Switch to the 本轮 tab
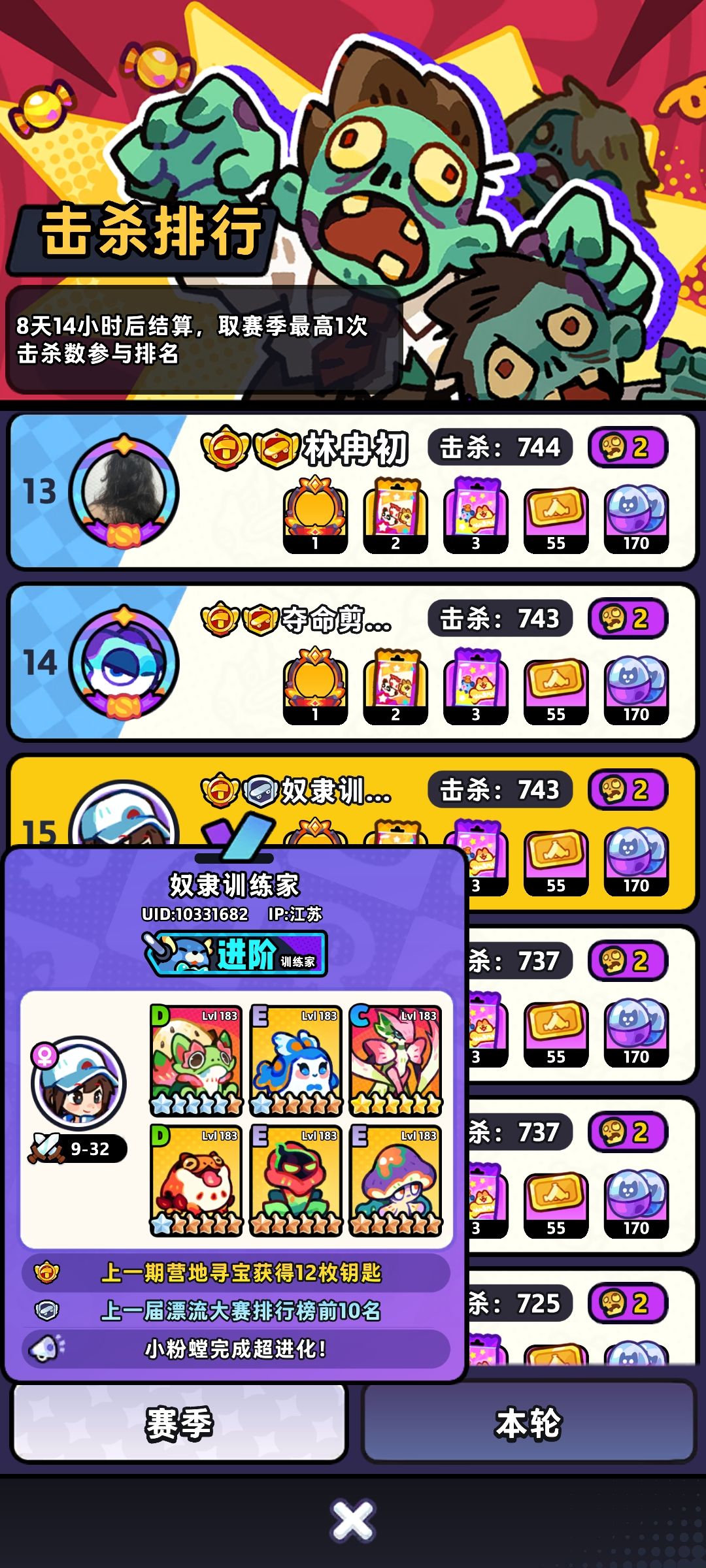 [528, 1424]
